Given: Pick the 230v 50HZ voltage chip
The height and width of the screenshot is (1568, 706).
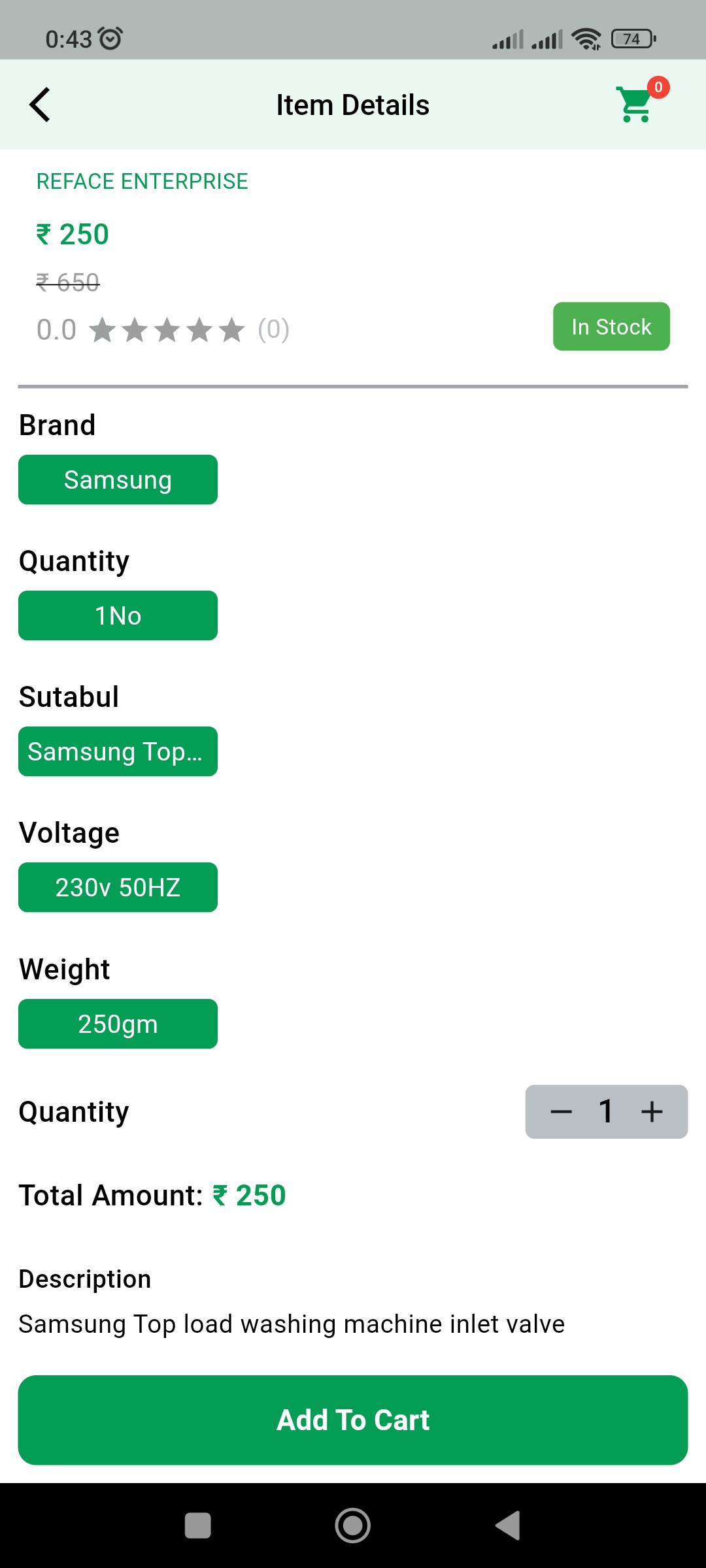Looking at the screenshot, I should coord(118,887).
